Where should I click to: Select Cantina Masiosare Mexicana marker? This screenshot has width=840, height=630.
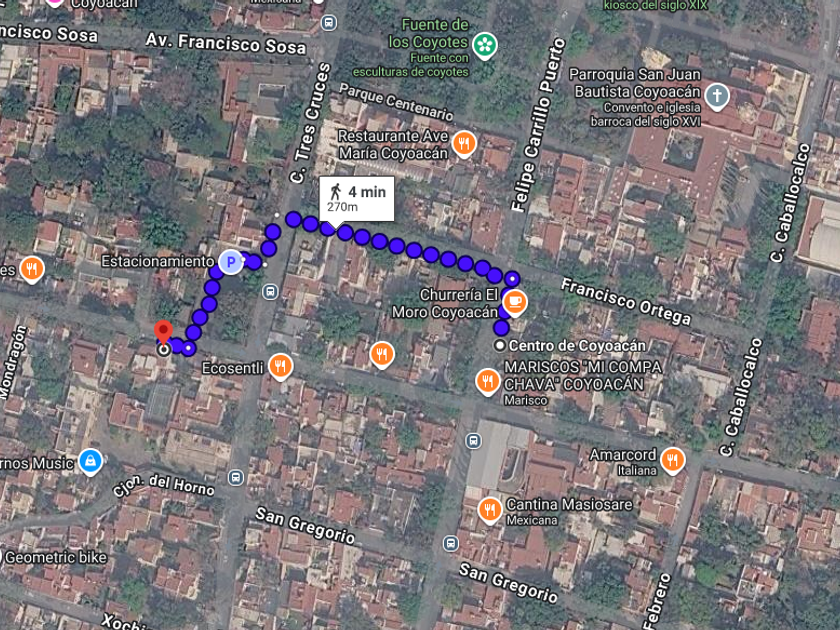[490, 510]
